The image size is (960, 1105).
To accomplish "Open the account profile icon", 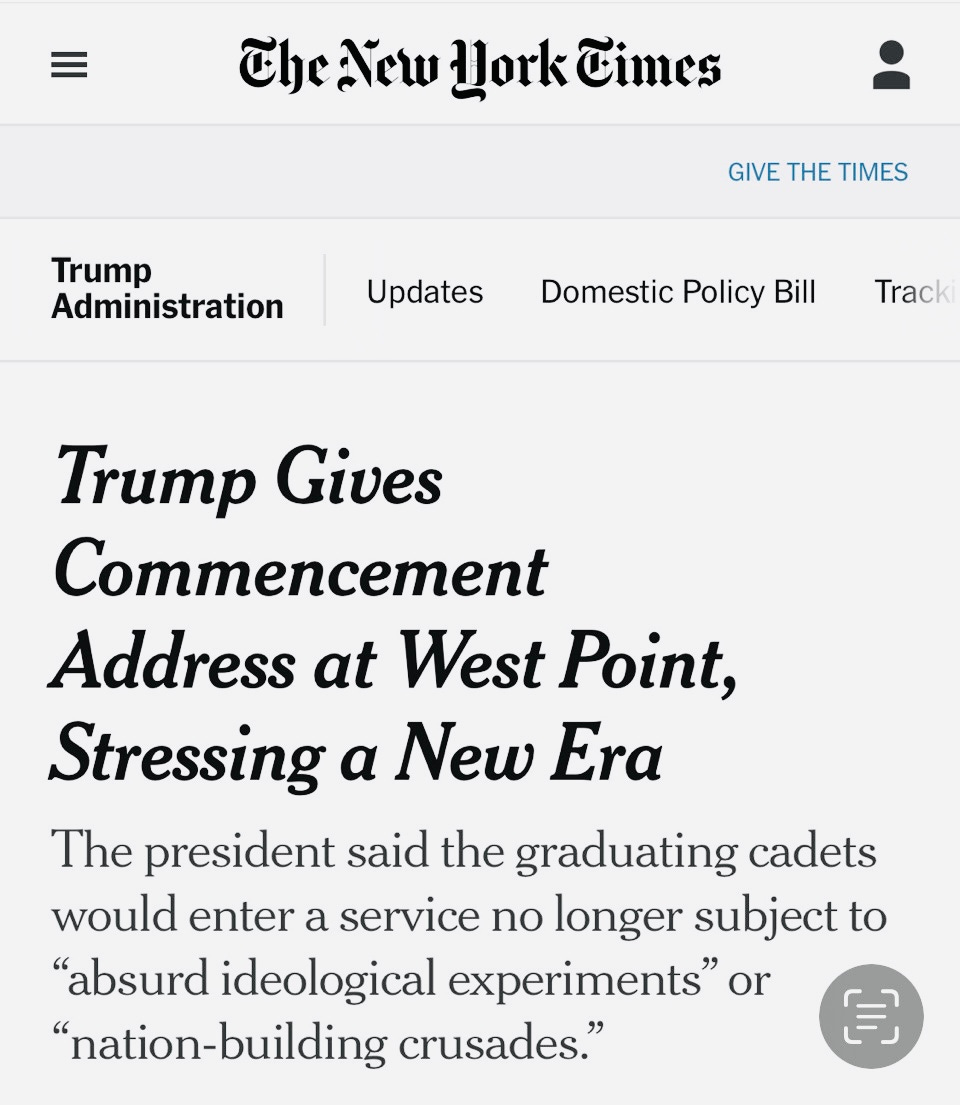I will point(890,66).
